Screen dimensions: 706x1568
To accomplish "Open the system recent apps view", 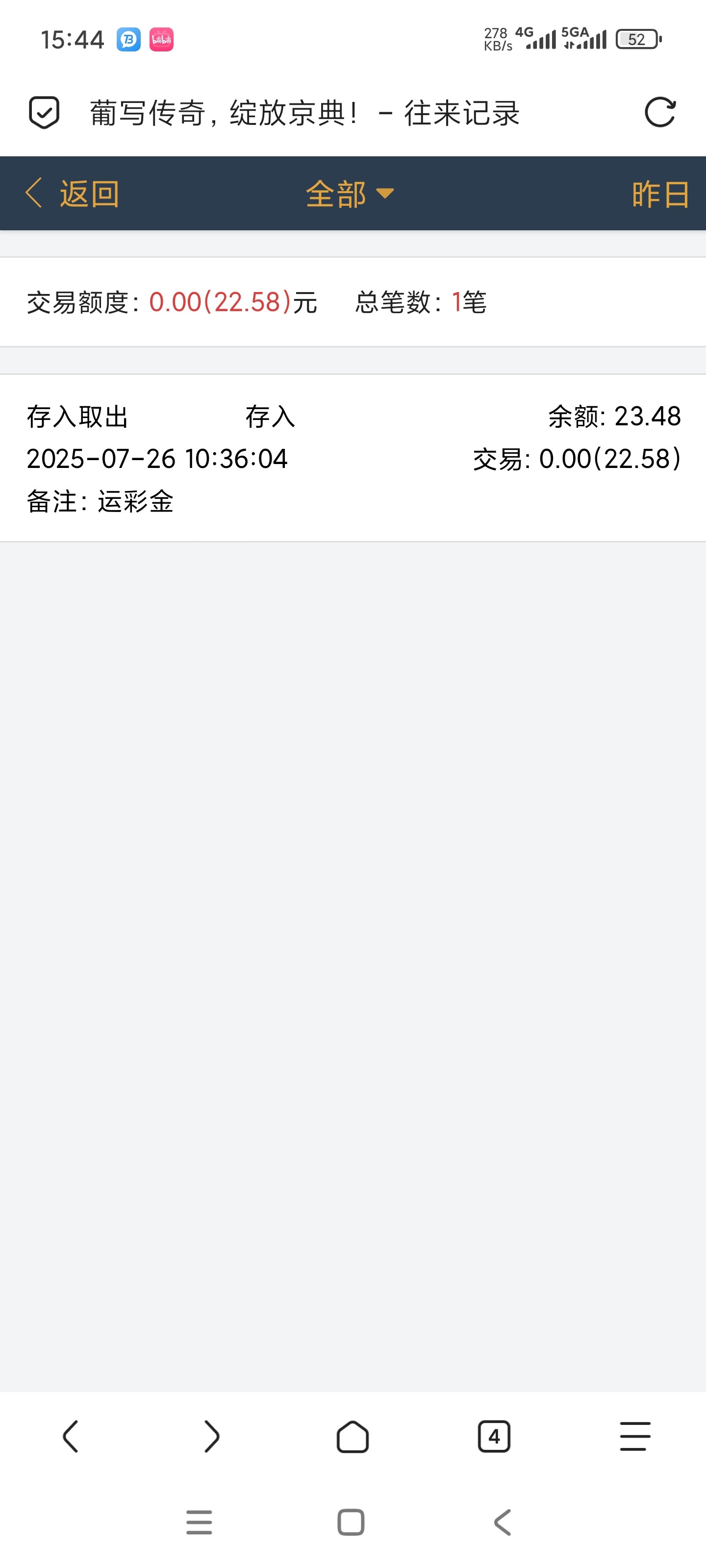I will pyautogui.click(x=199, y=1522).
